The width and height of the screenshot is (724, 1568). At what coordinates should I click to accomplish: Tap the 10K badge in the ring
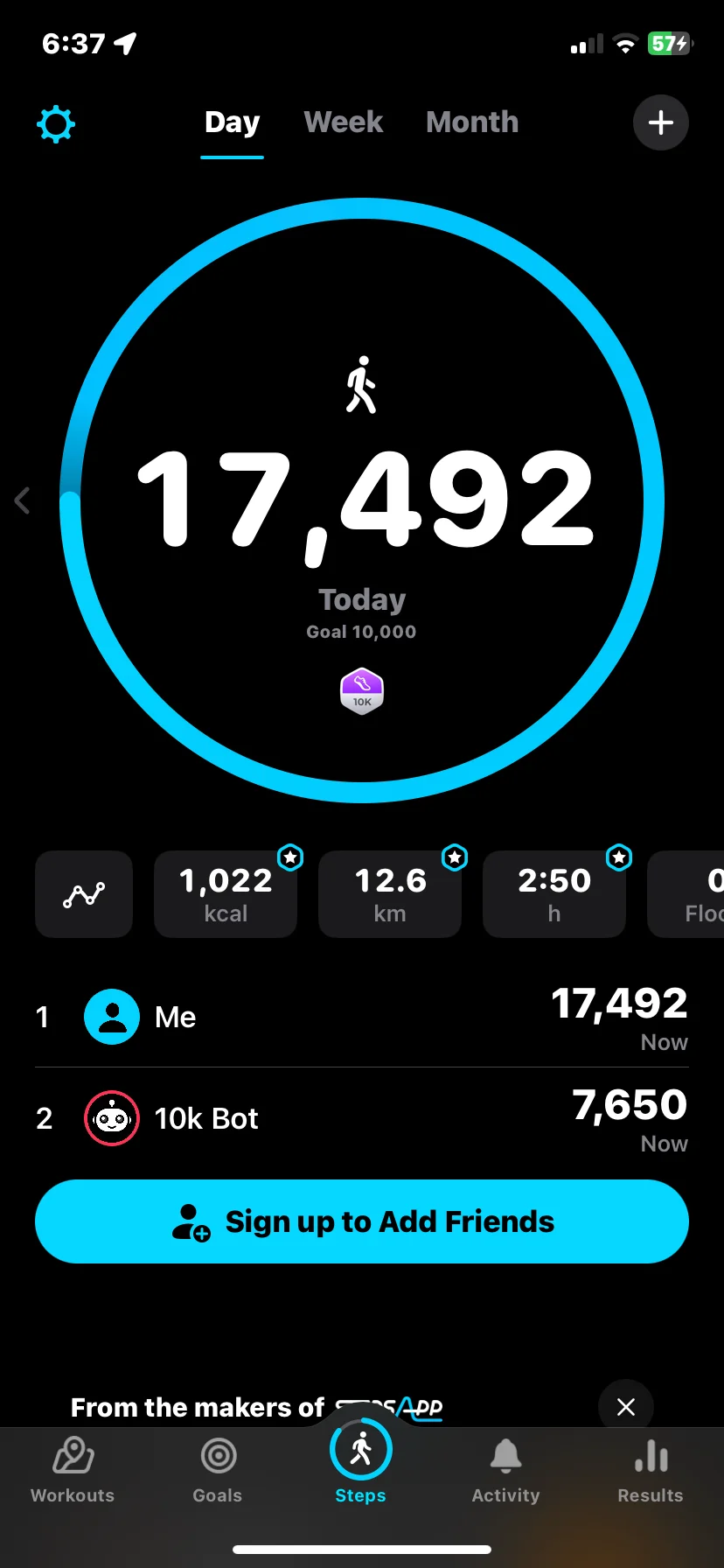point(362,691)
